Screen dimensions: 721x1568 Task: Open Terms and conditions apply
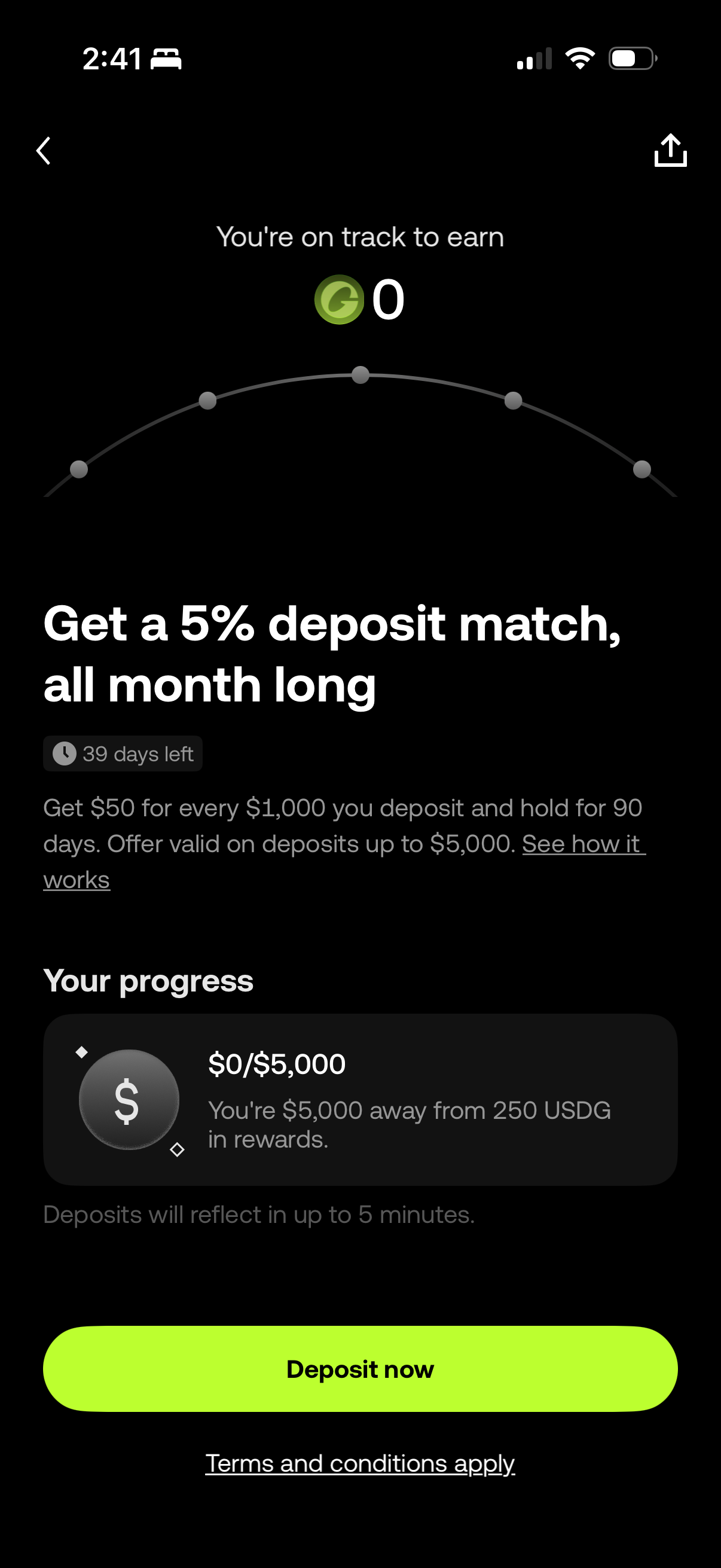pyautogui.click(x=360, y=1463)
